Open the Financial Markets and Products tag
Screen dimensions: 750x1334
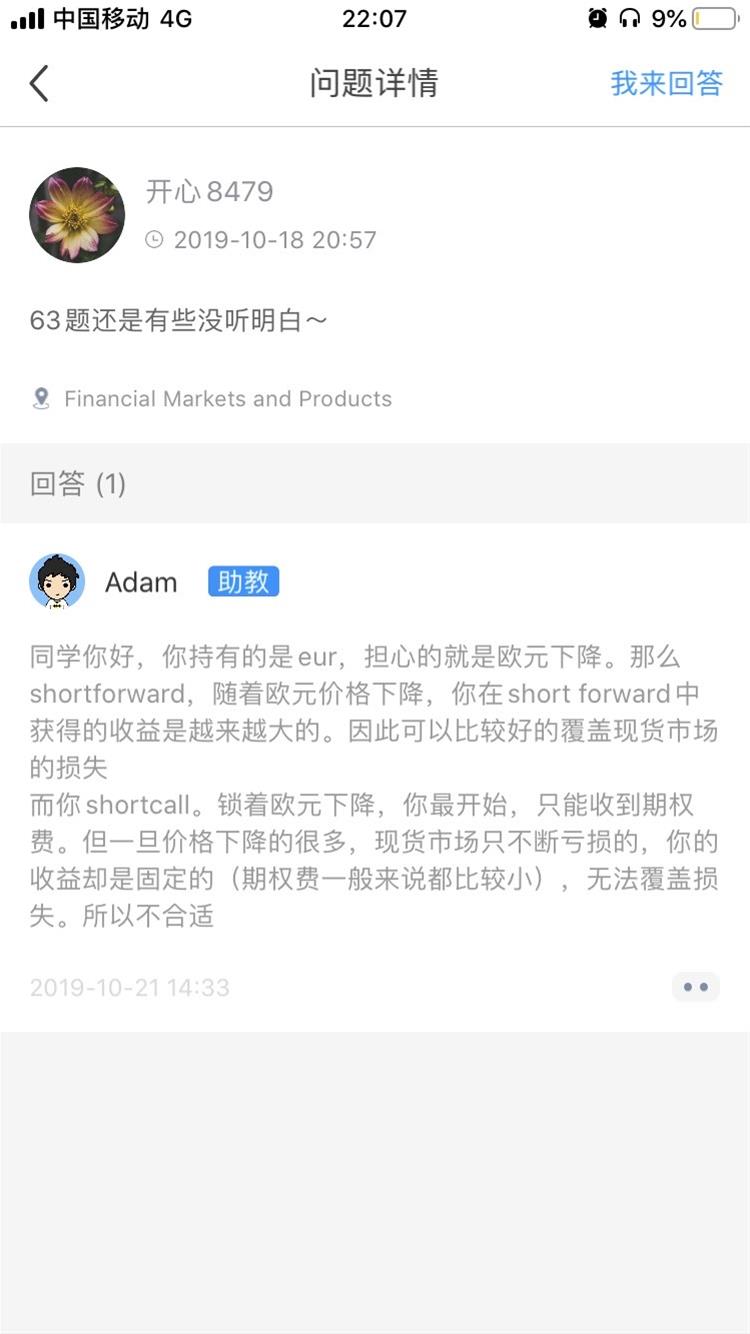[x=227, y=399]
